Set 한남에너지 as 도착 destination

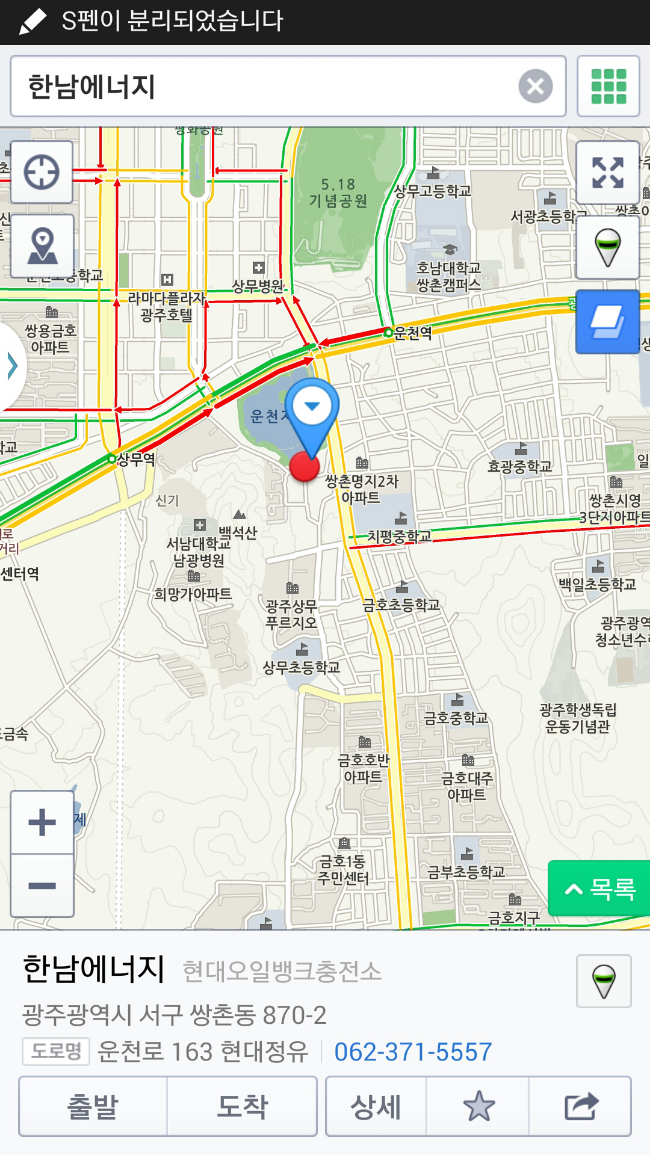pyautogui.click(x=242, y=1106)
